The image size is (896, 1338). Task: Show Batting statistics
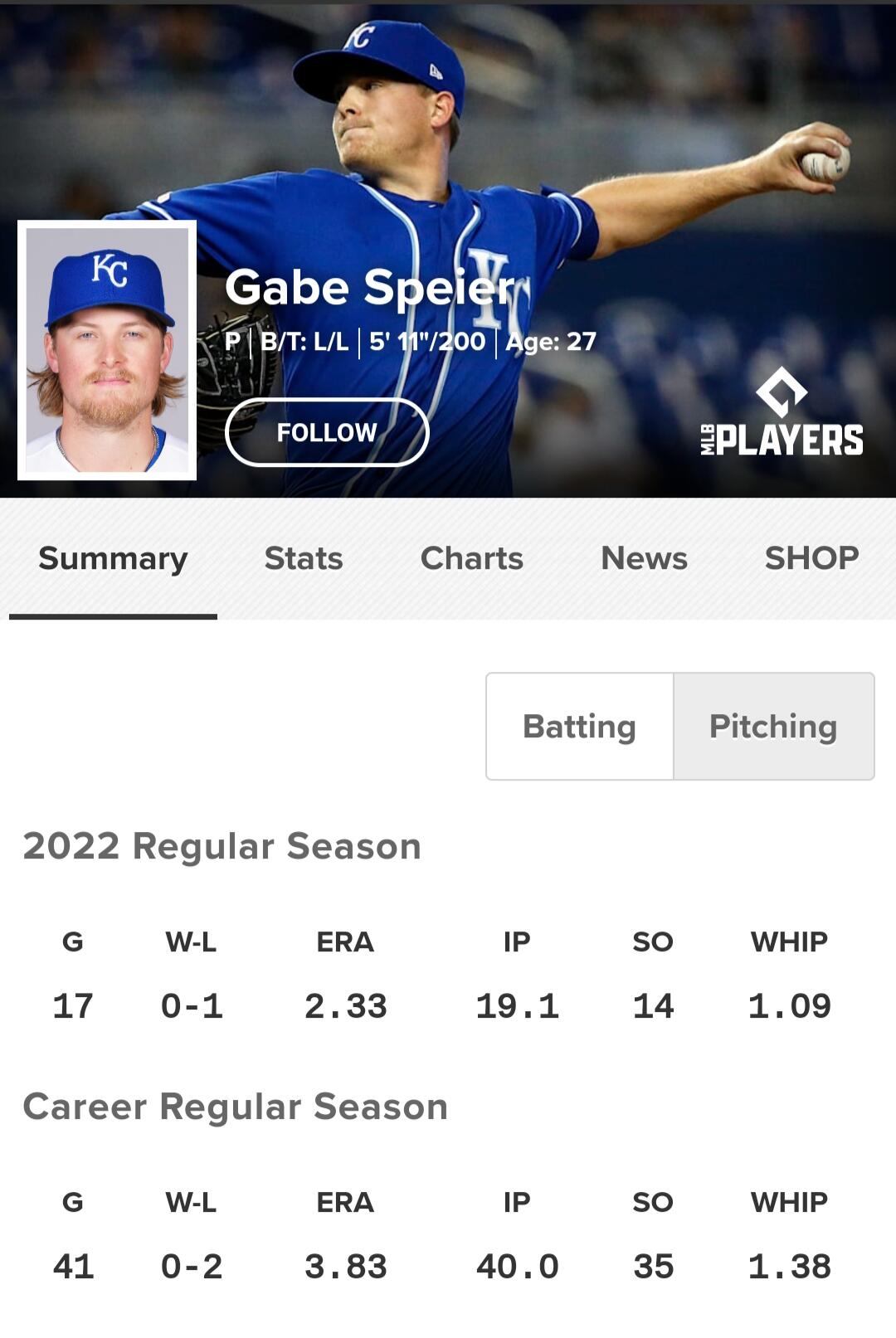point(579,727)
